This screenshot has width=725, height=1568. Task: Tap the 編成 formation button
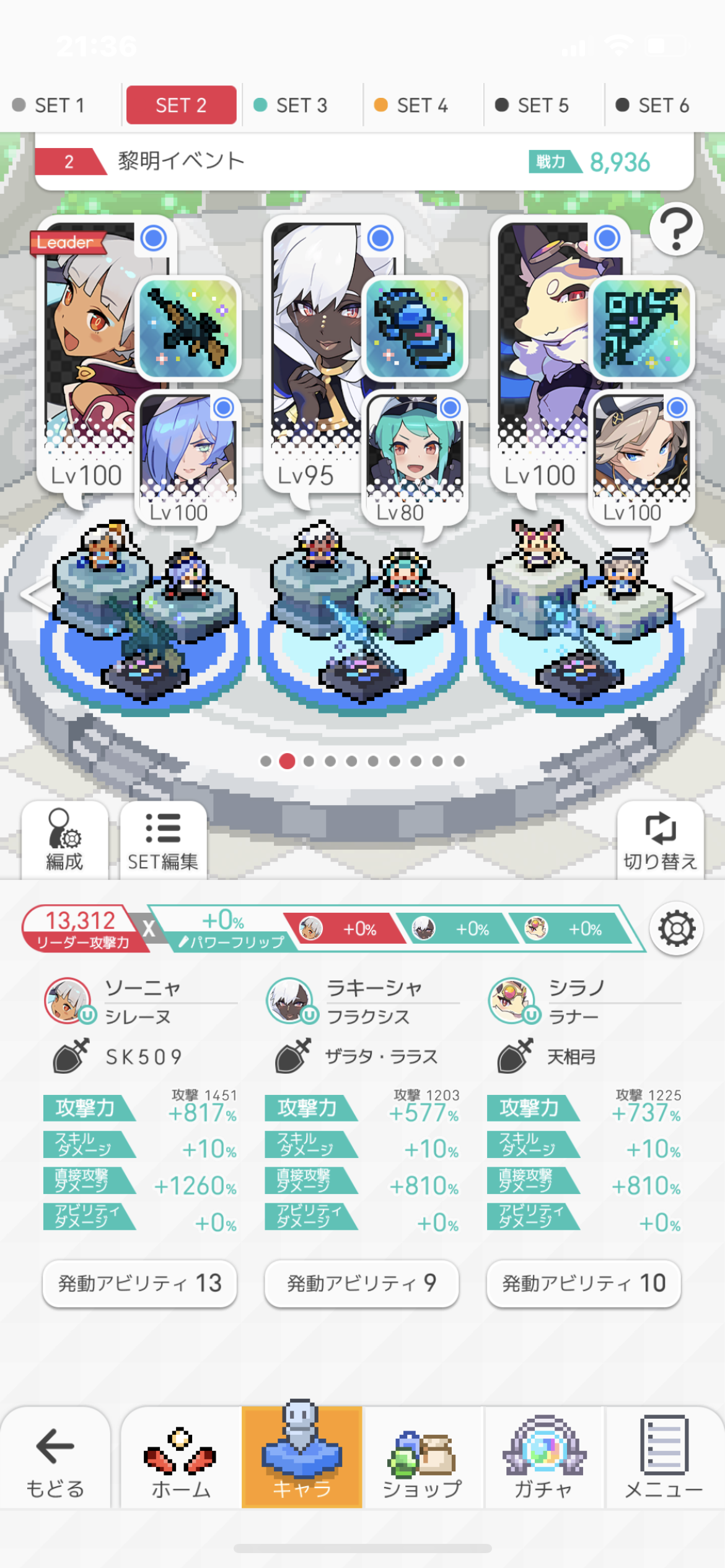(64, 840)
